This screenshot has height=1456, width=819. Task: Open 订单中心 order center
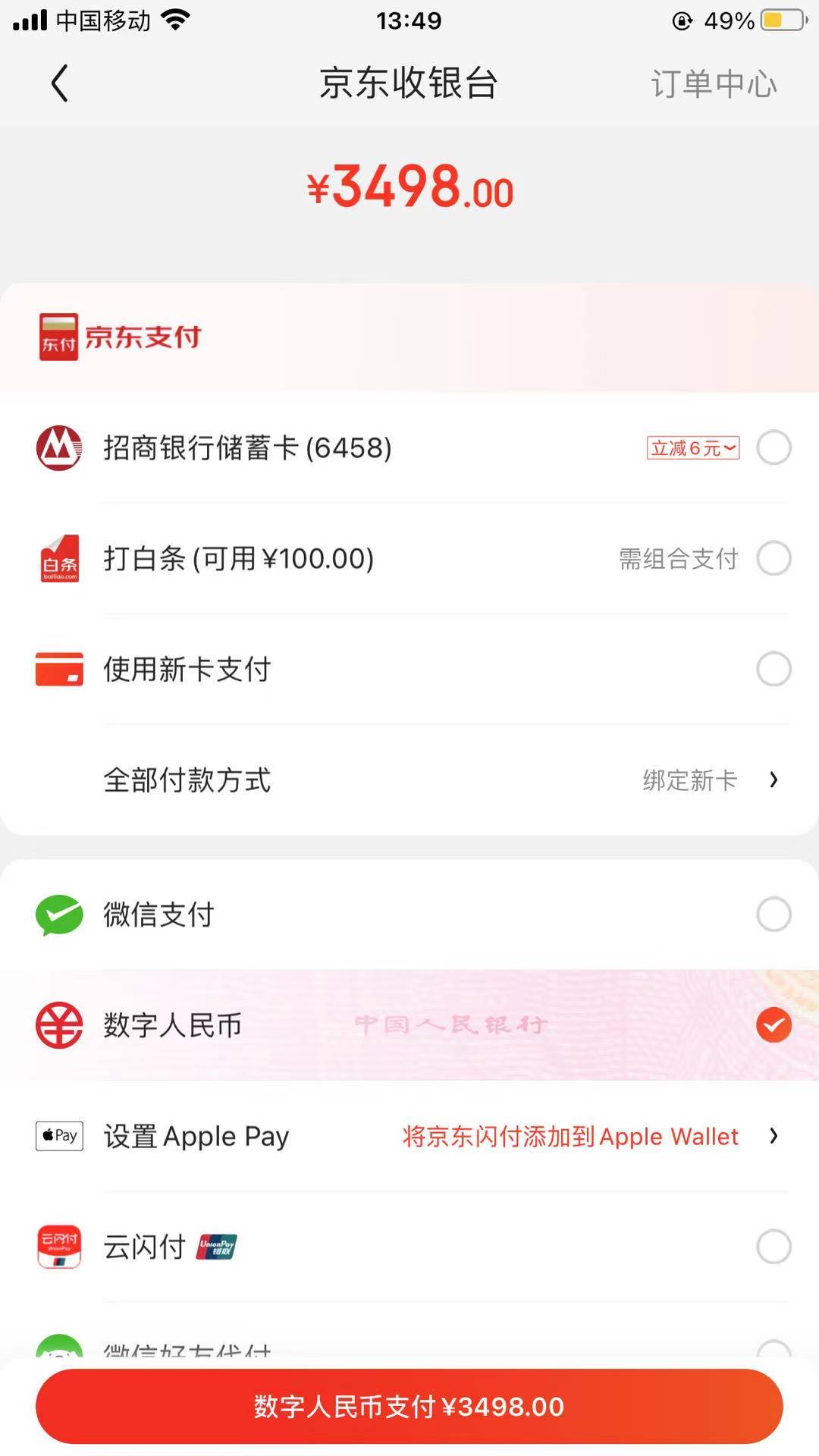(714, 83)
